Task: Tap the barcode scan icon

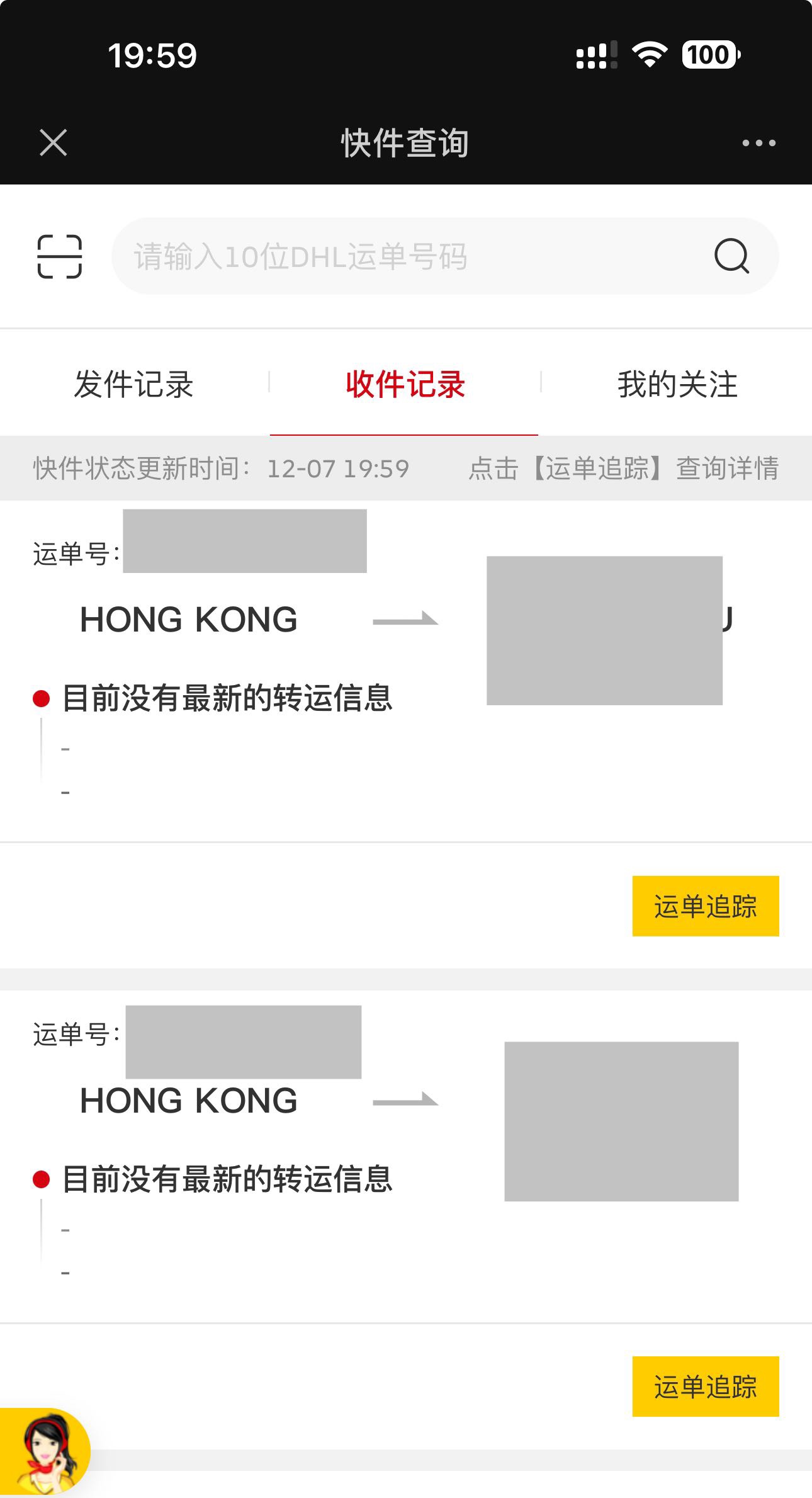Action: (60, 256)
